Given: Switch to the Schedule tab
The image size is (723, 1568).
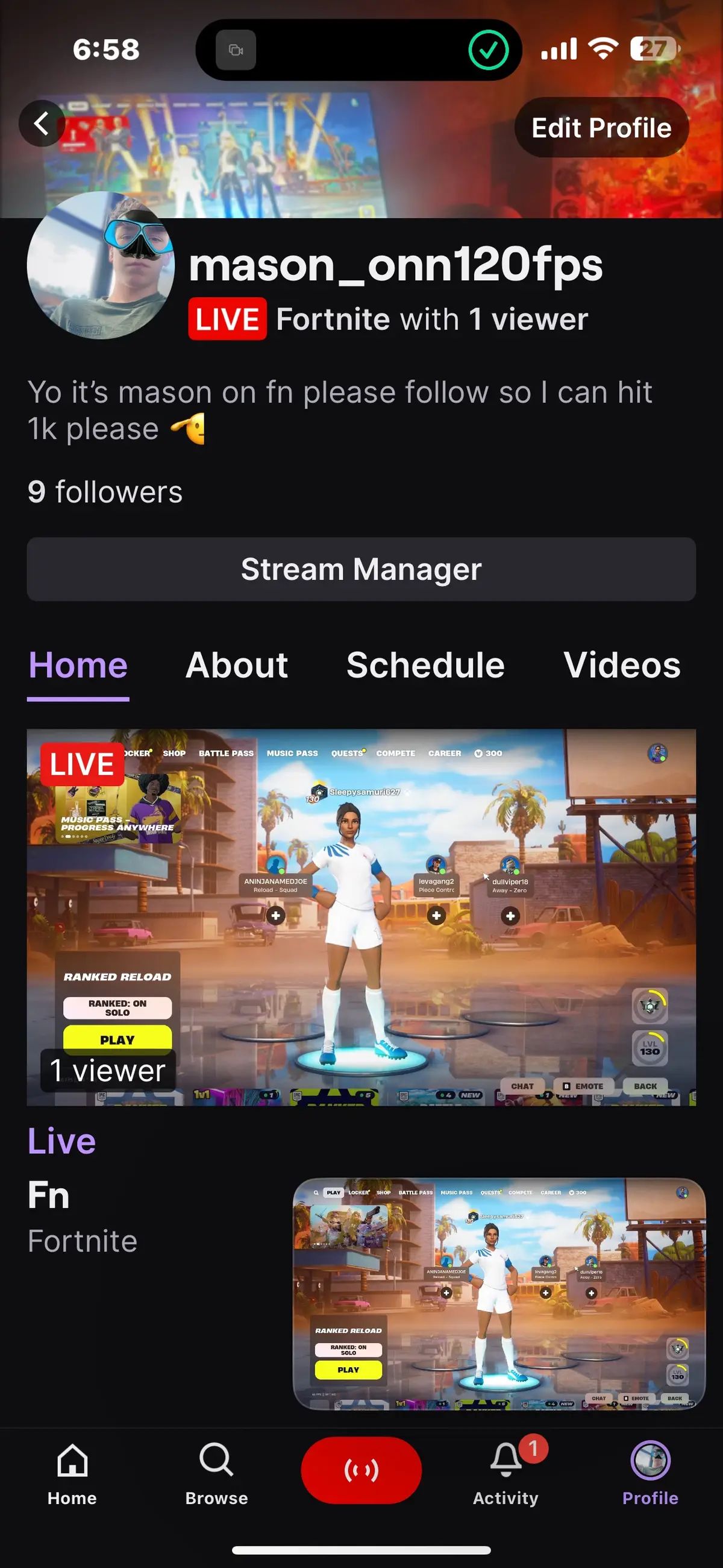Looking at the screenshot, I should click(425, 665).
